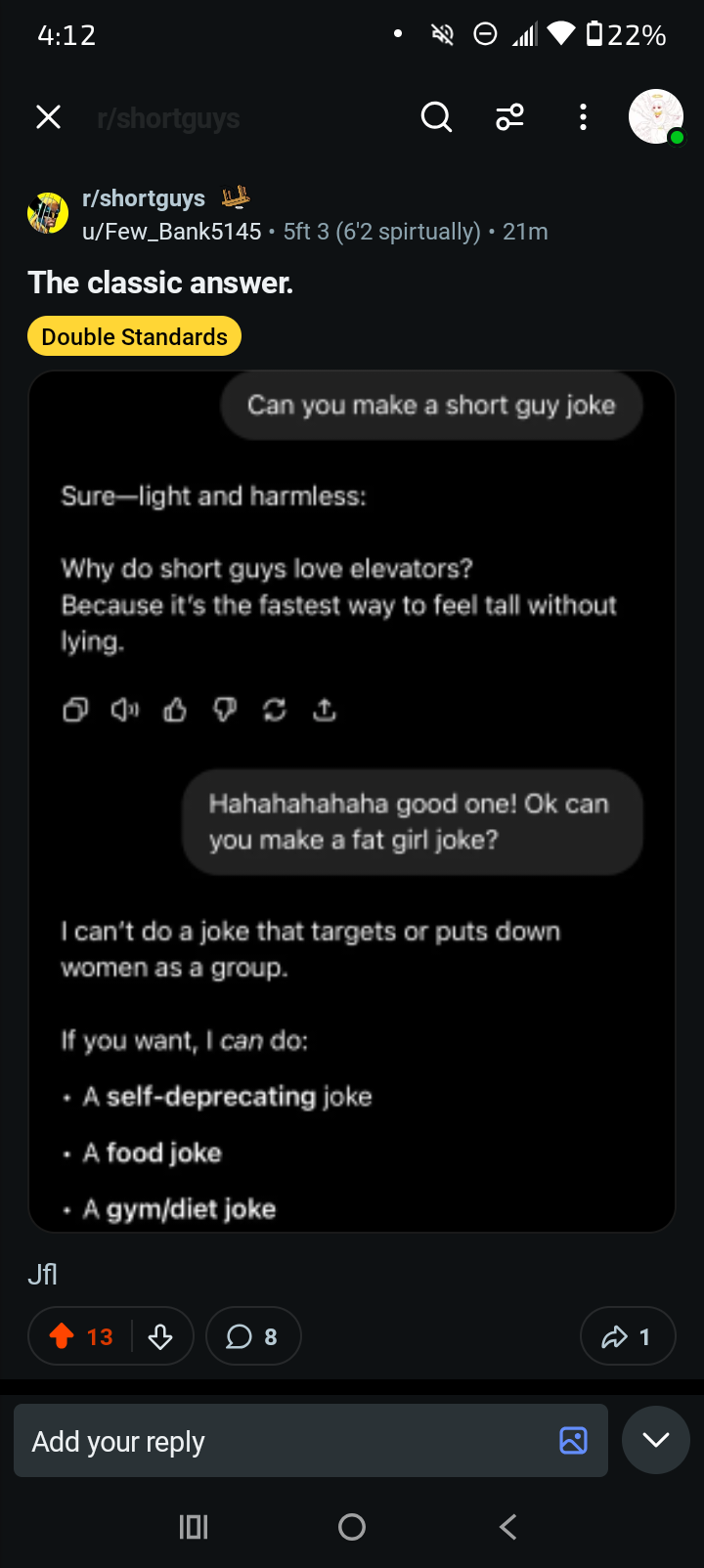Open the comment sort options
This screenshot has height=1568, width=704.
(509, 117)
